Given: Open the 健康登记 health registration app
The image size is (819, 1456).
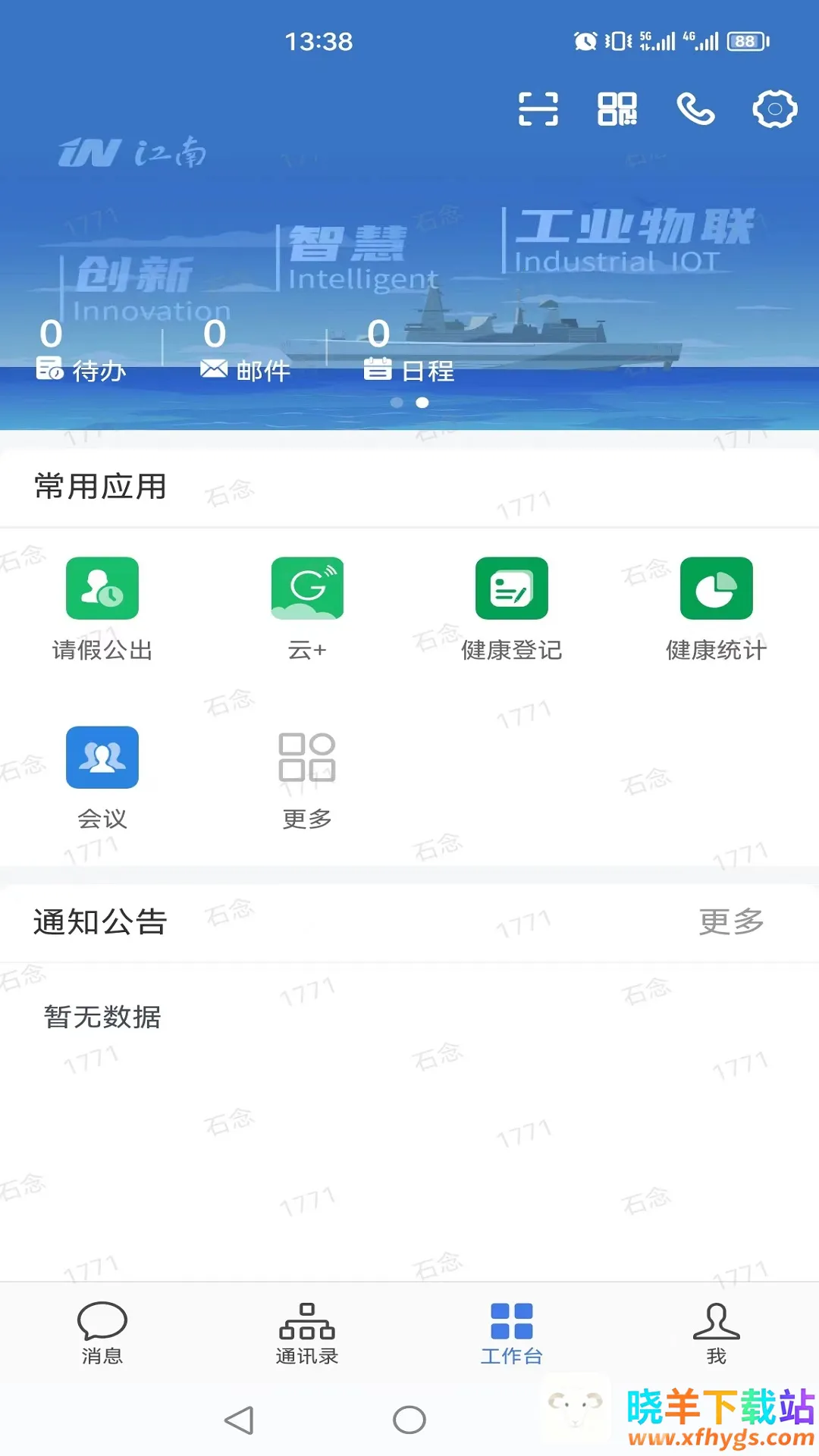Looking at the screenshot, I should (x=512, y=608).
